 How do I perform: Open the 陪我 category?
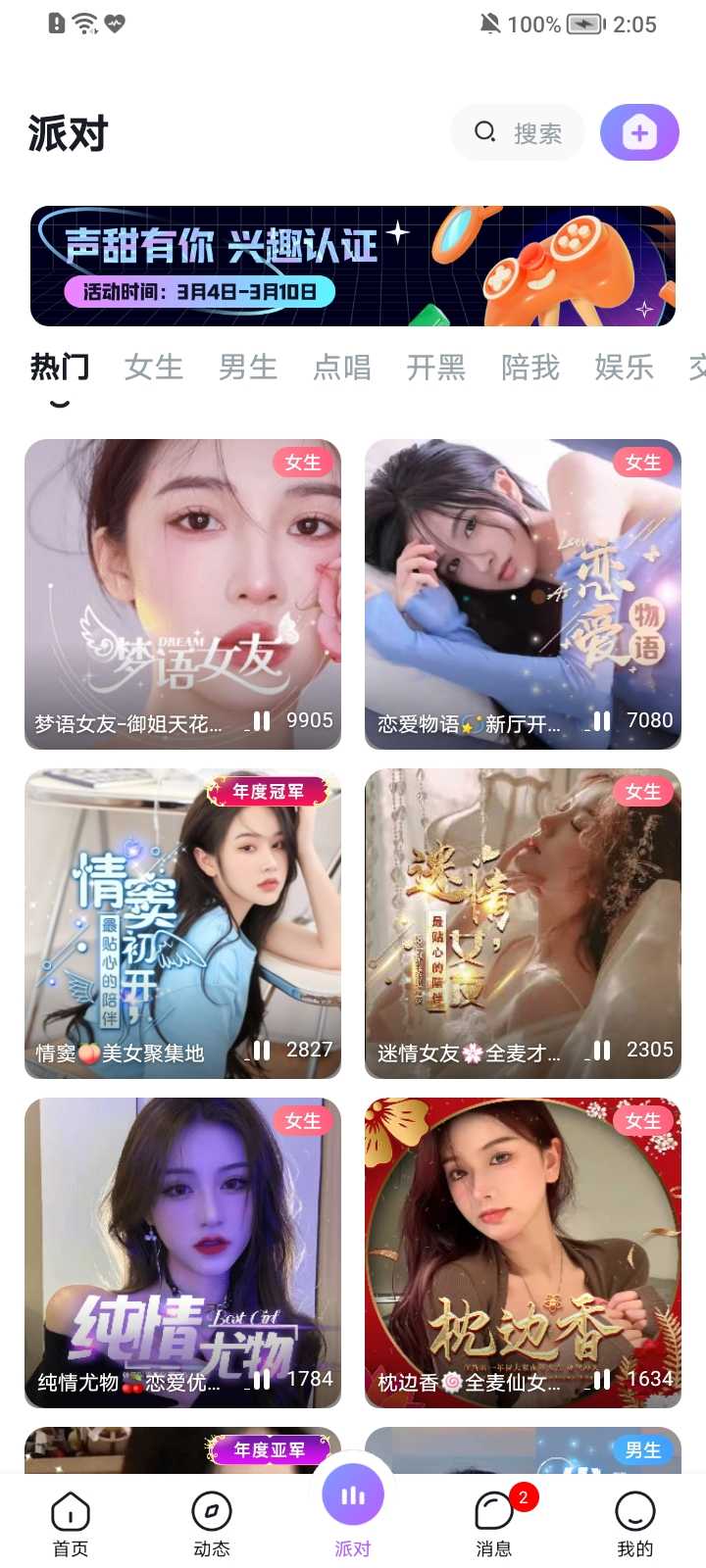(x=530, y=367)
